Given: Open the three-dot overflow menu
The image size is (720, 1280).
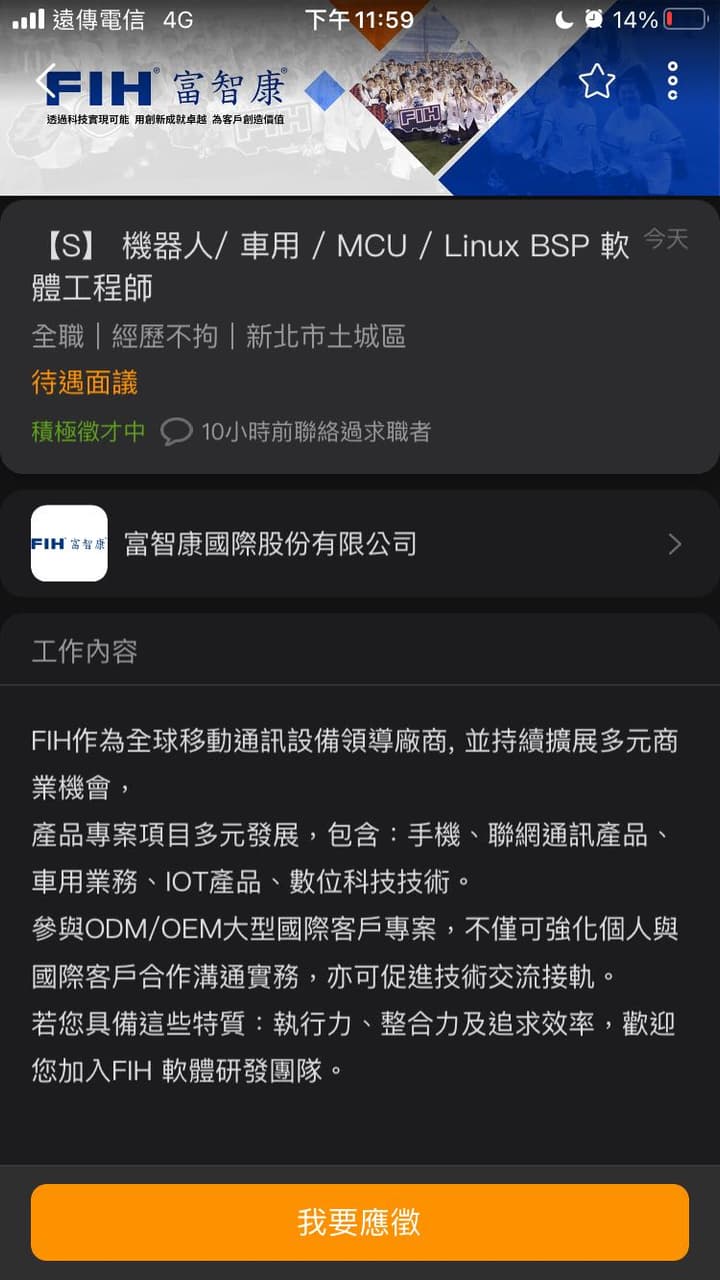Looking at the screenshot, I should pyautogui.click(x=672, y=81).
